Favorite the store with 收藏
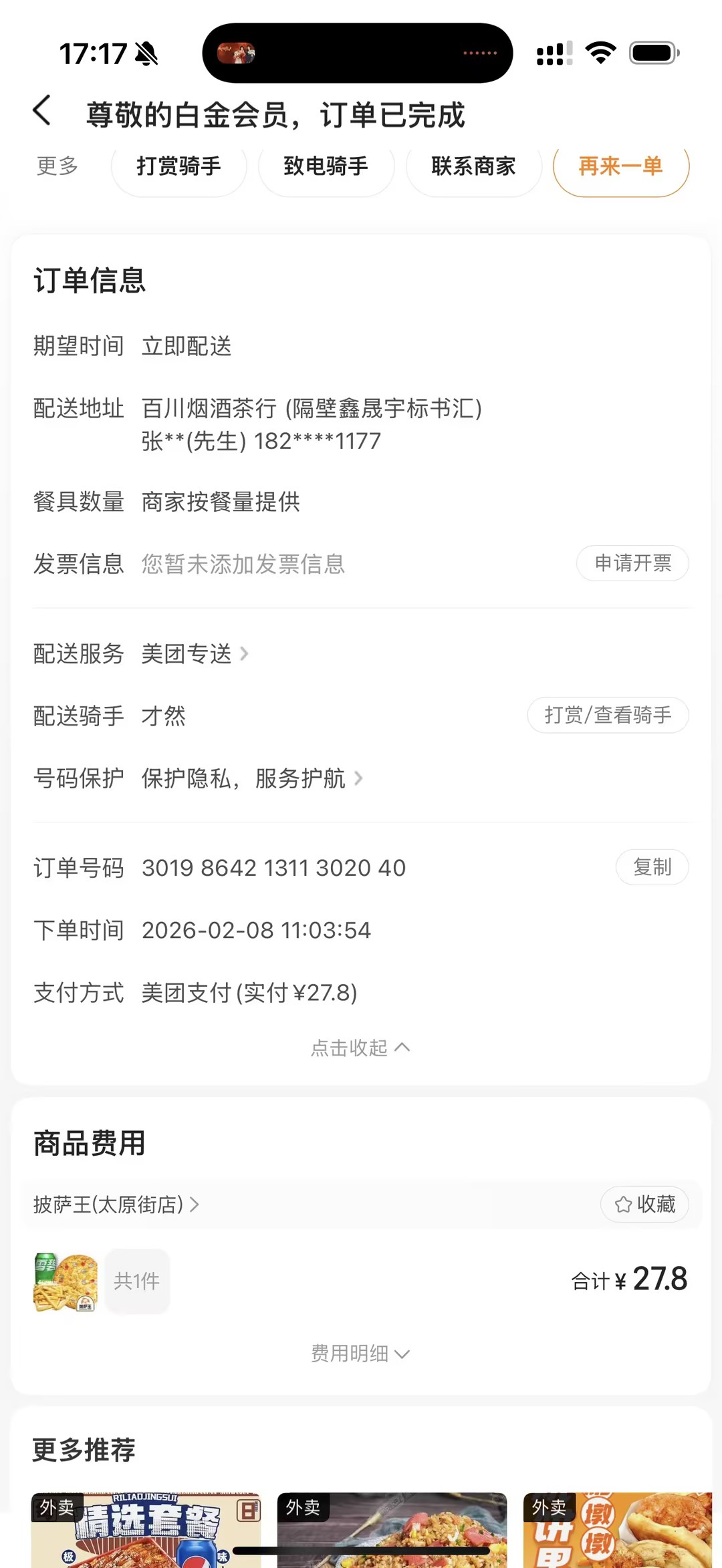 (644, 1205)
